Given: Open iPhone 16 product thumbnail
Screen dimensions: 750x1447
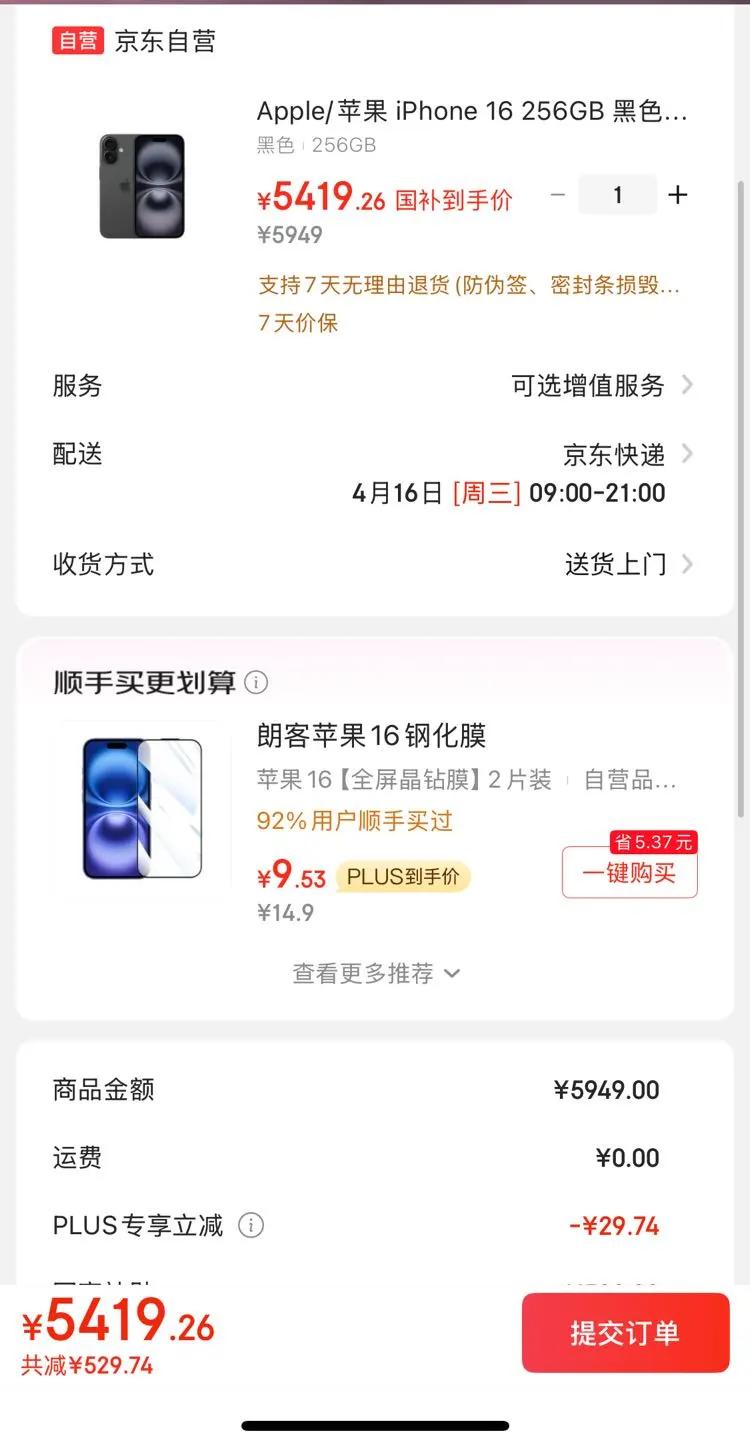Looking at the screenshot, I should (x=142, y=186).
